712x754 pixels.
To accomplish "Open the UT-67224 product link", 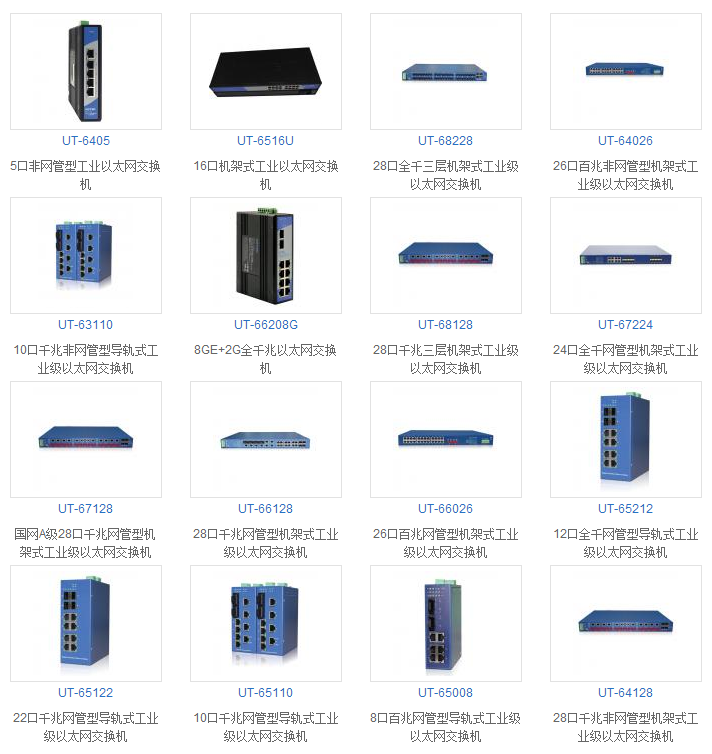I will click(x=625, y=325).
